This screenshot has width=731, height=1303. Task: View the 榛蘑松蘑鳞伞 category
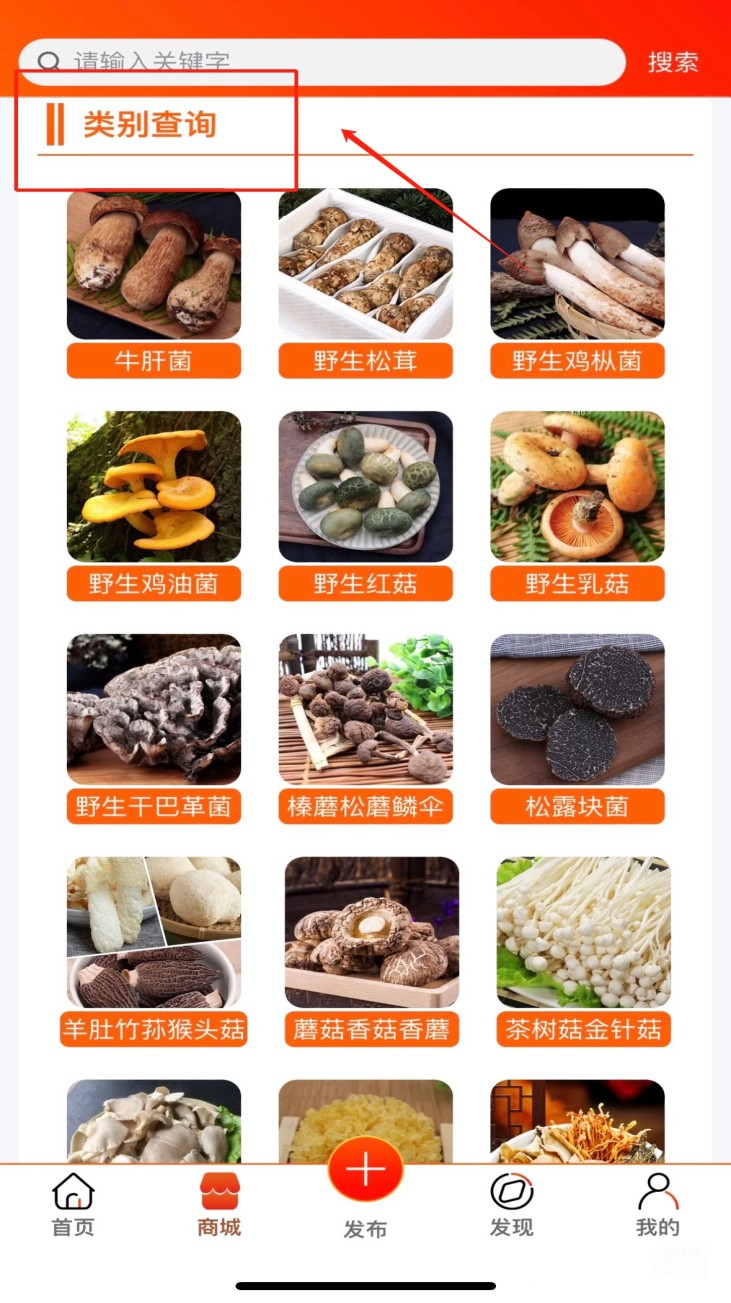[365, 730]
